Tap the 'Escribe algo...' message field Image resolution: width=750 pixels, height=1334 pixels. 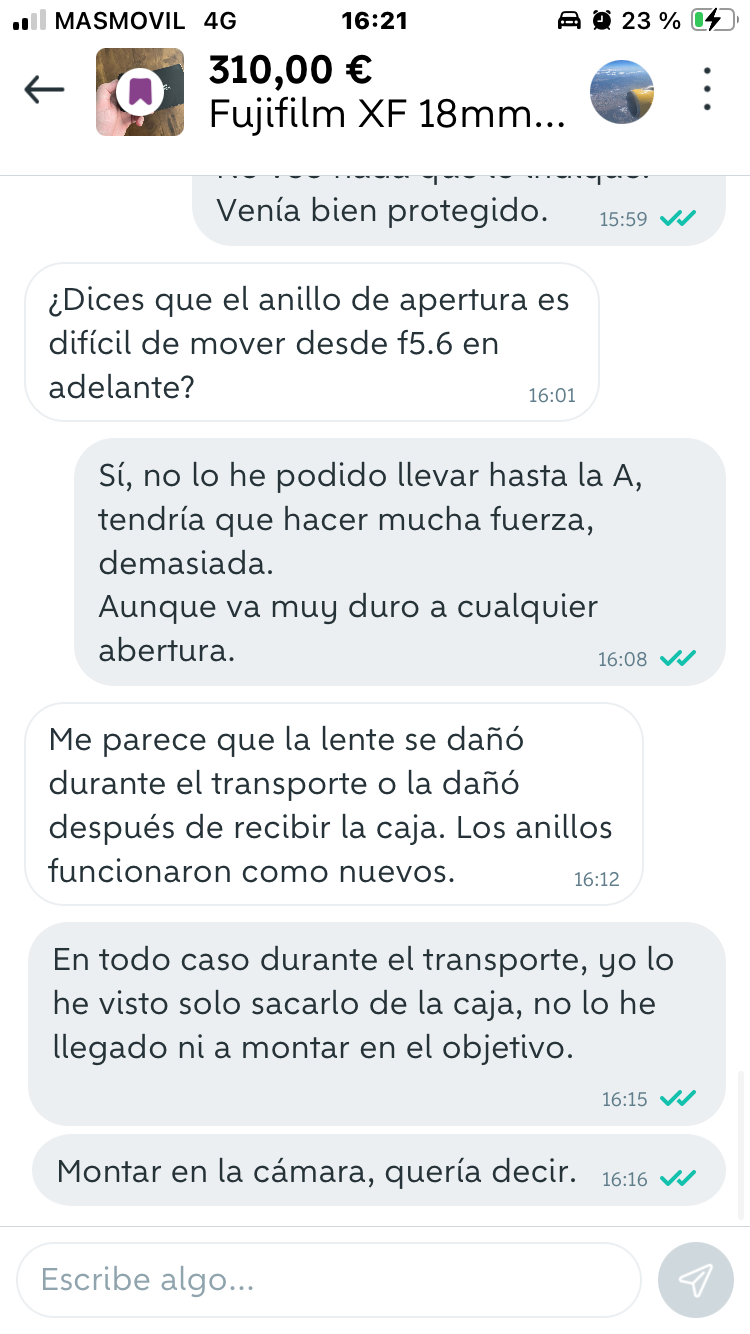tap(328, 1280)
